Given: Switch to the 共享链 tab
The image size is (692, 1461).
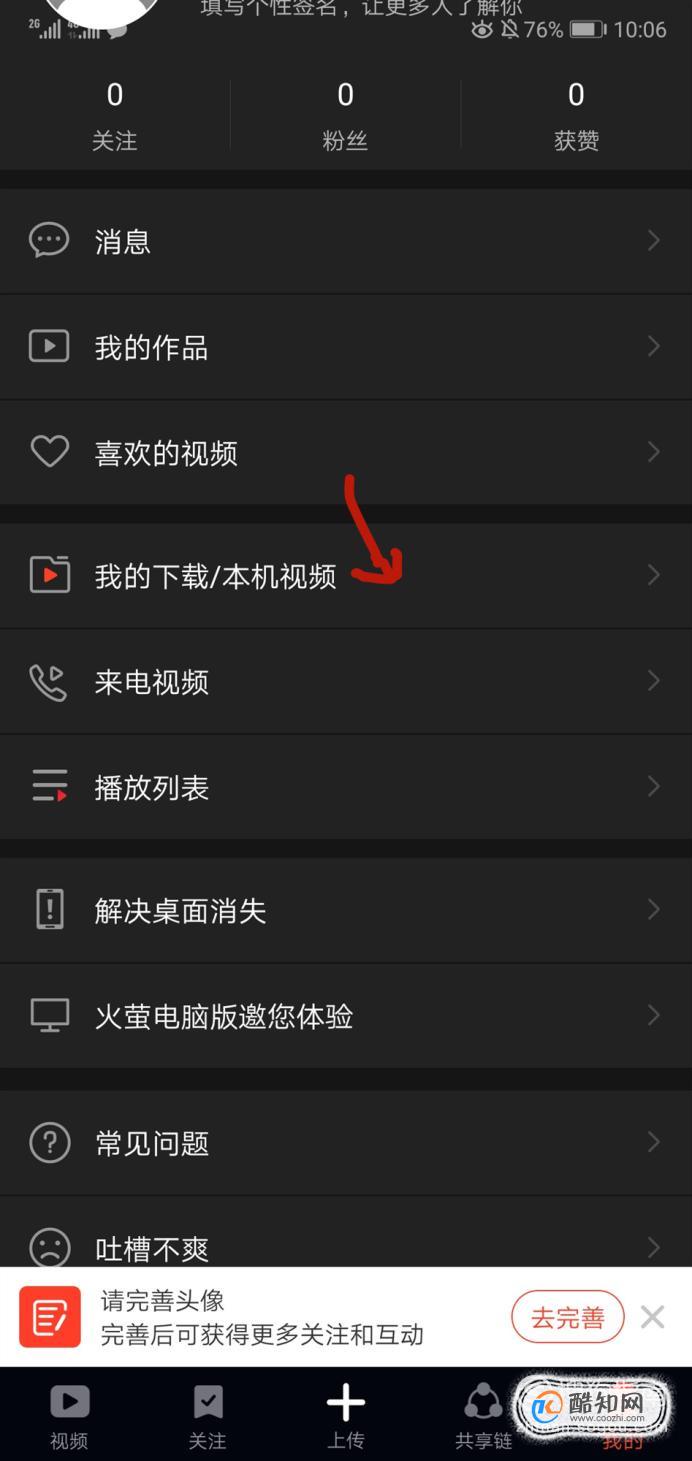Looking at the screenshot, I should (x=483, y=1416).
